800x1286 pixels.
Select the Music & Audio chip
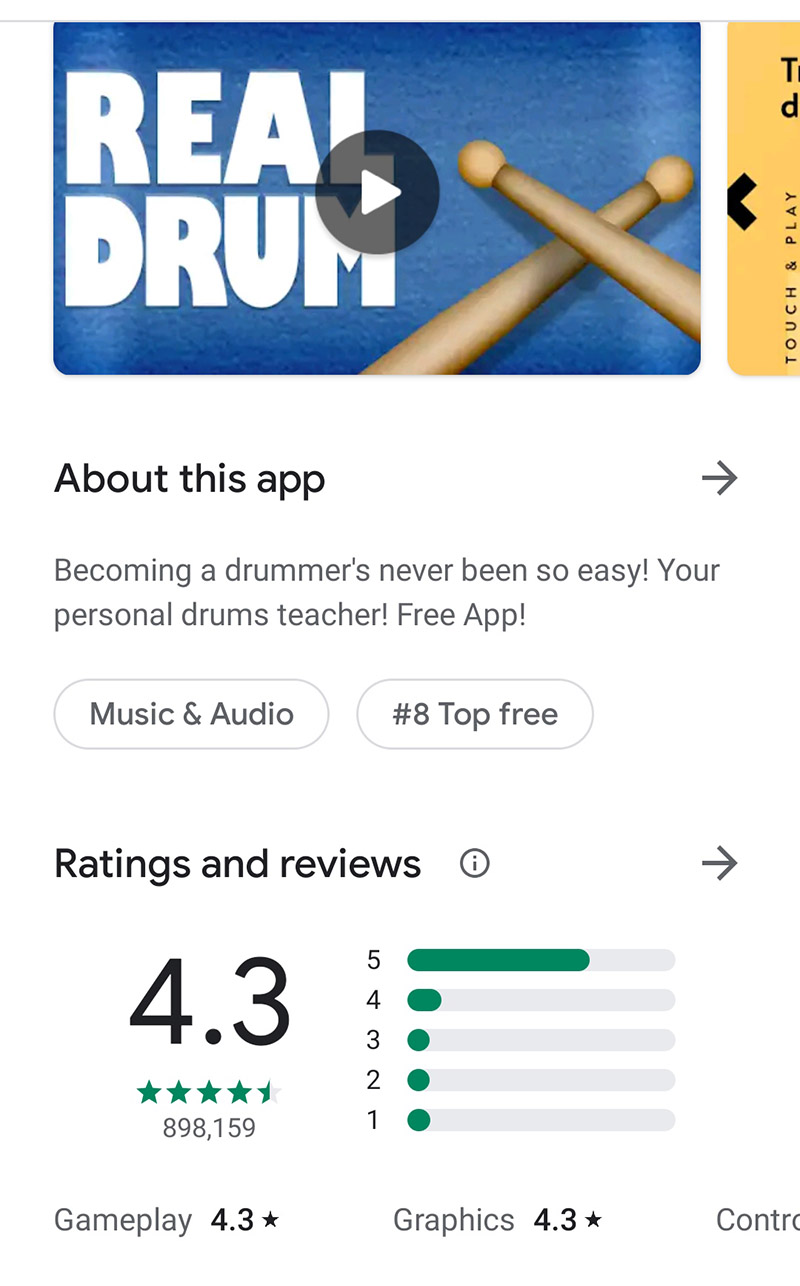pyautogui.click(x=191, y=714)
